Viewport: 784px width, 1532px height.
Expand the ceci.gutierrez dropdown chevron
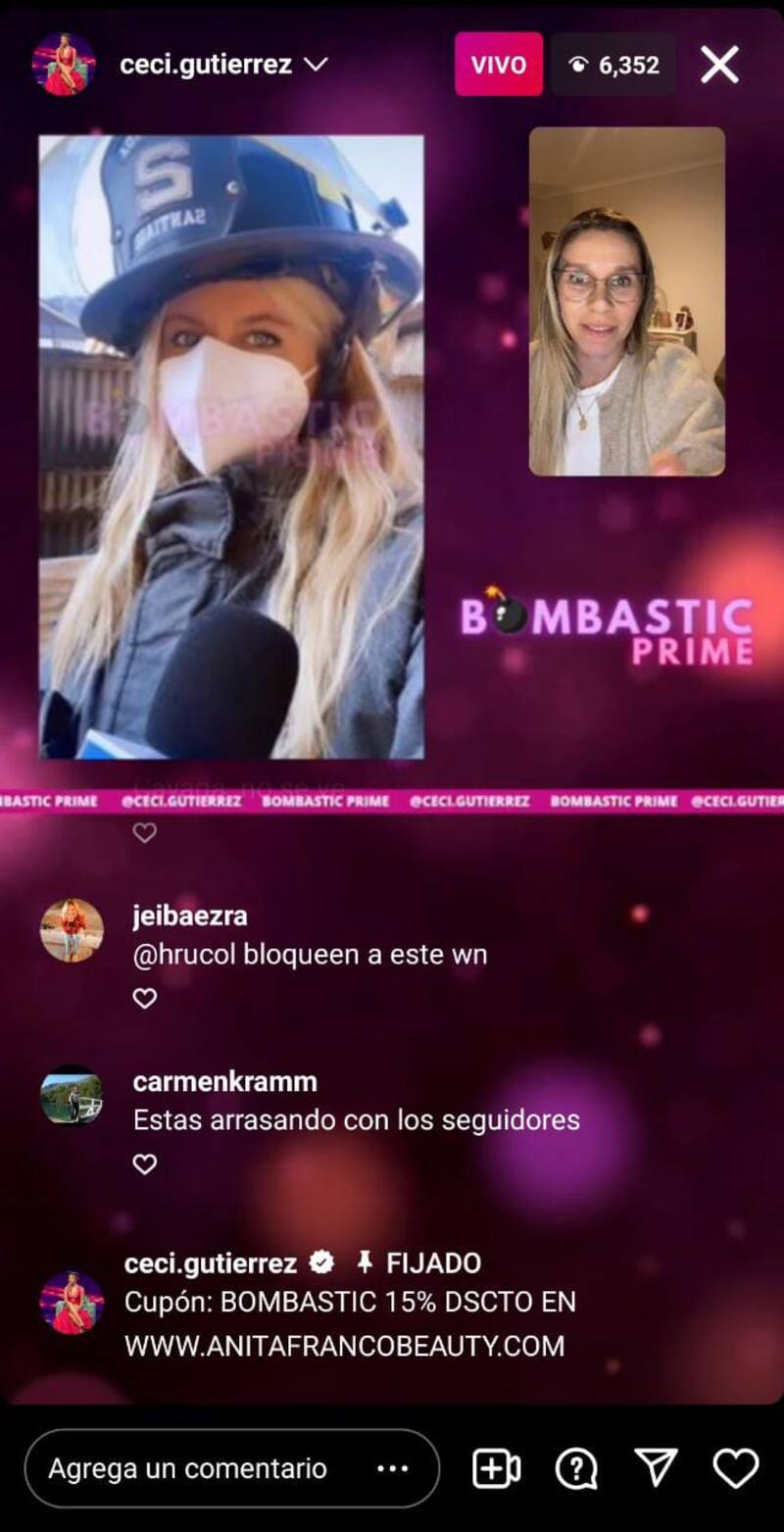point(316,65)
